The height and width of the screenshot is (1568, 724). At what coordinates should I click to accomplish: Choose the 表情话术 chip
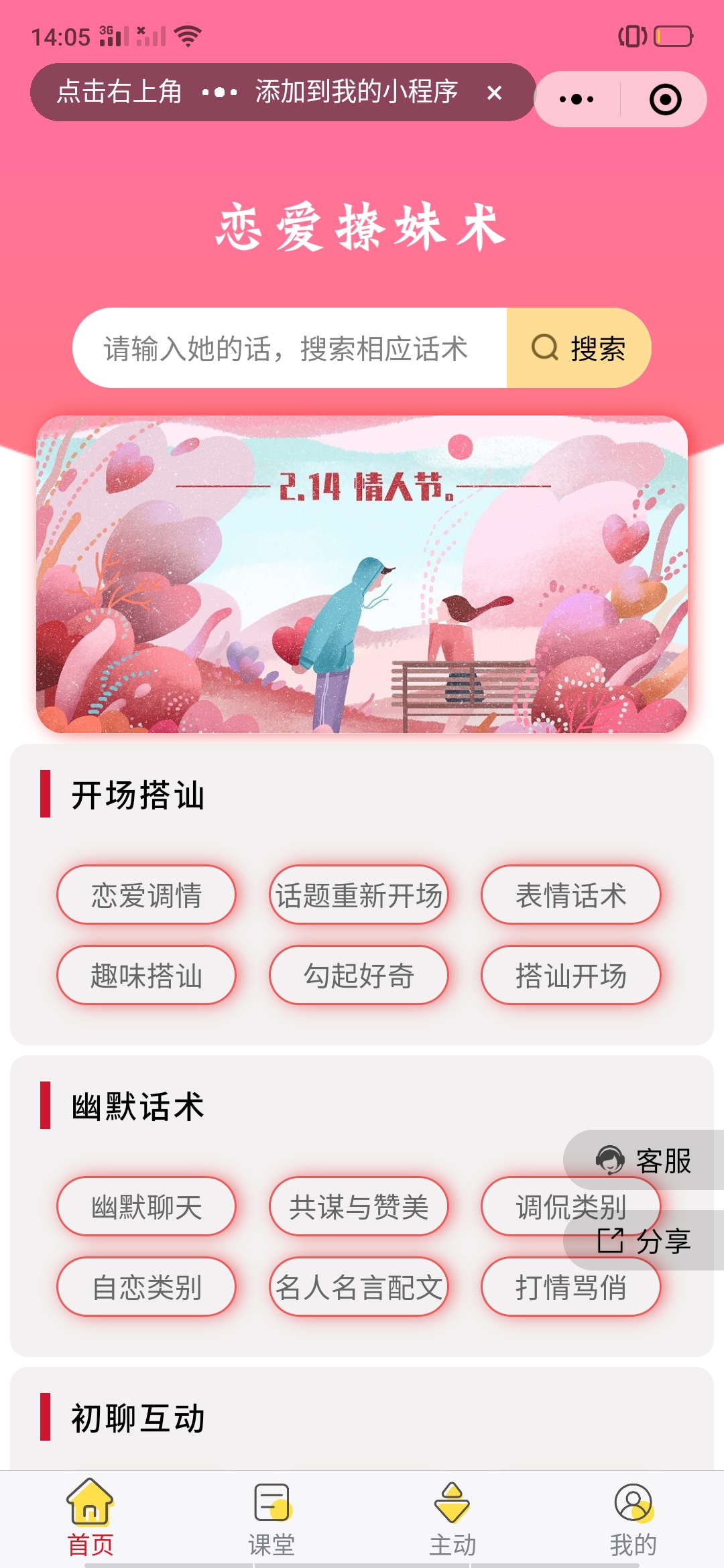(x=570, y=895)
